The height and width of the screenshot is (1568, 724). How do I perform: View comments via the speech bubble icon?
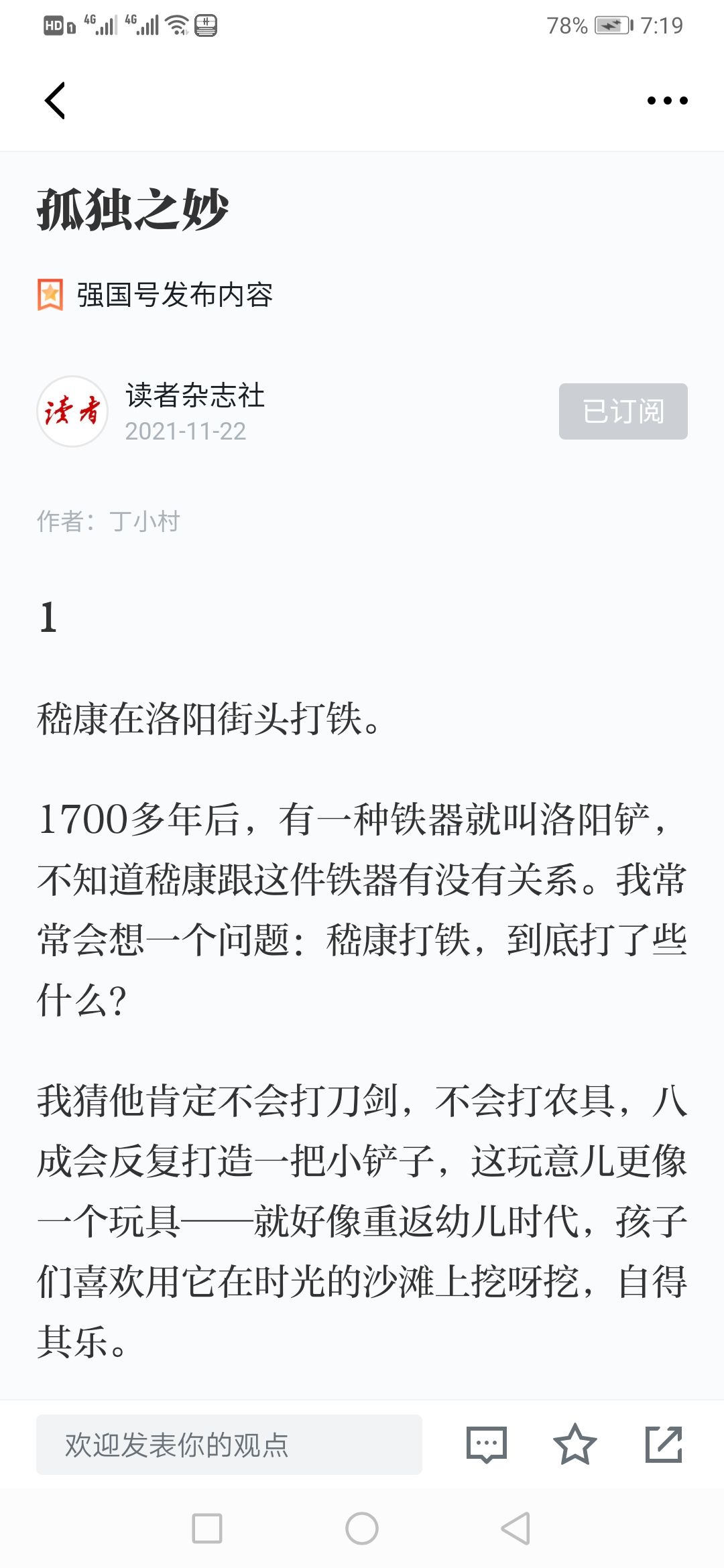[487, 1445]
